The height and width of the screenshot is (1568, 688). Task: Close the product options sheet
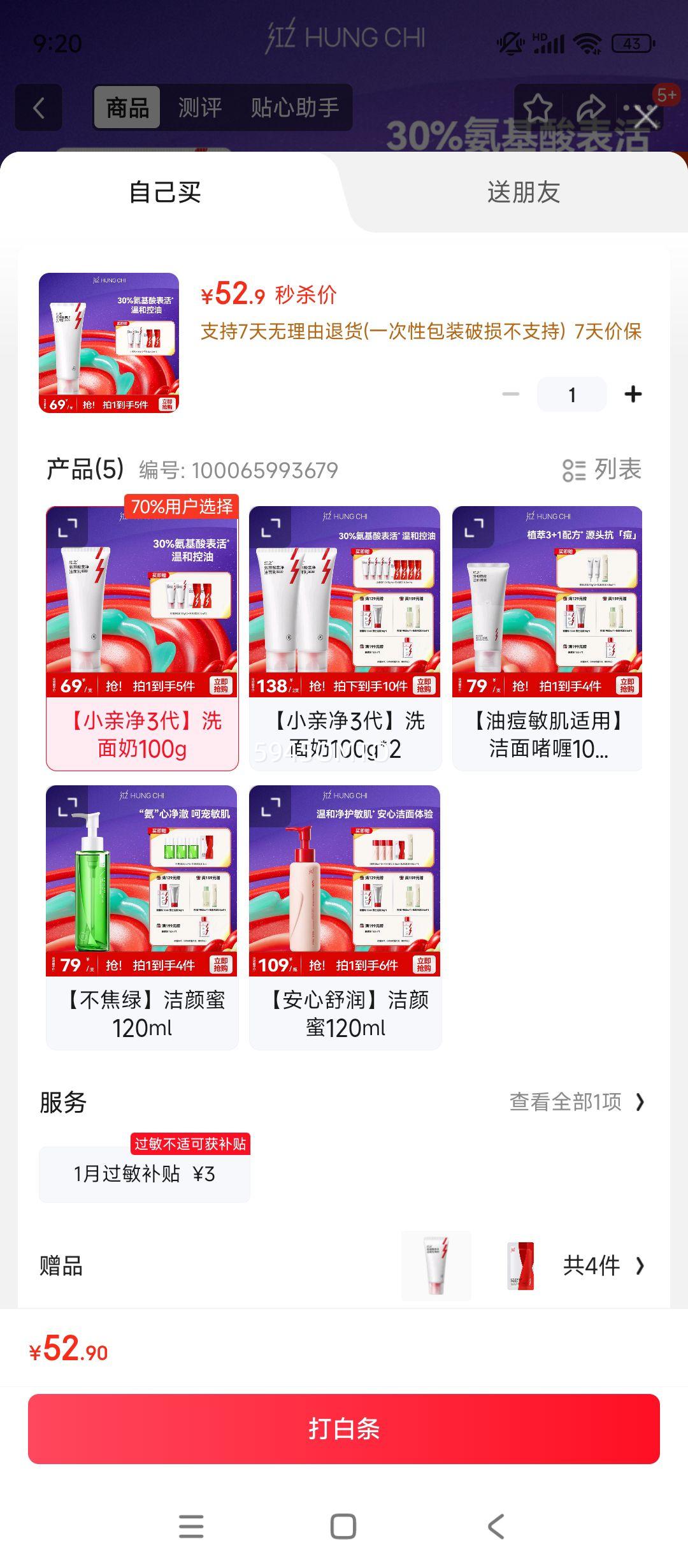coord(646,117)
